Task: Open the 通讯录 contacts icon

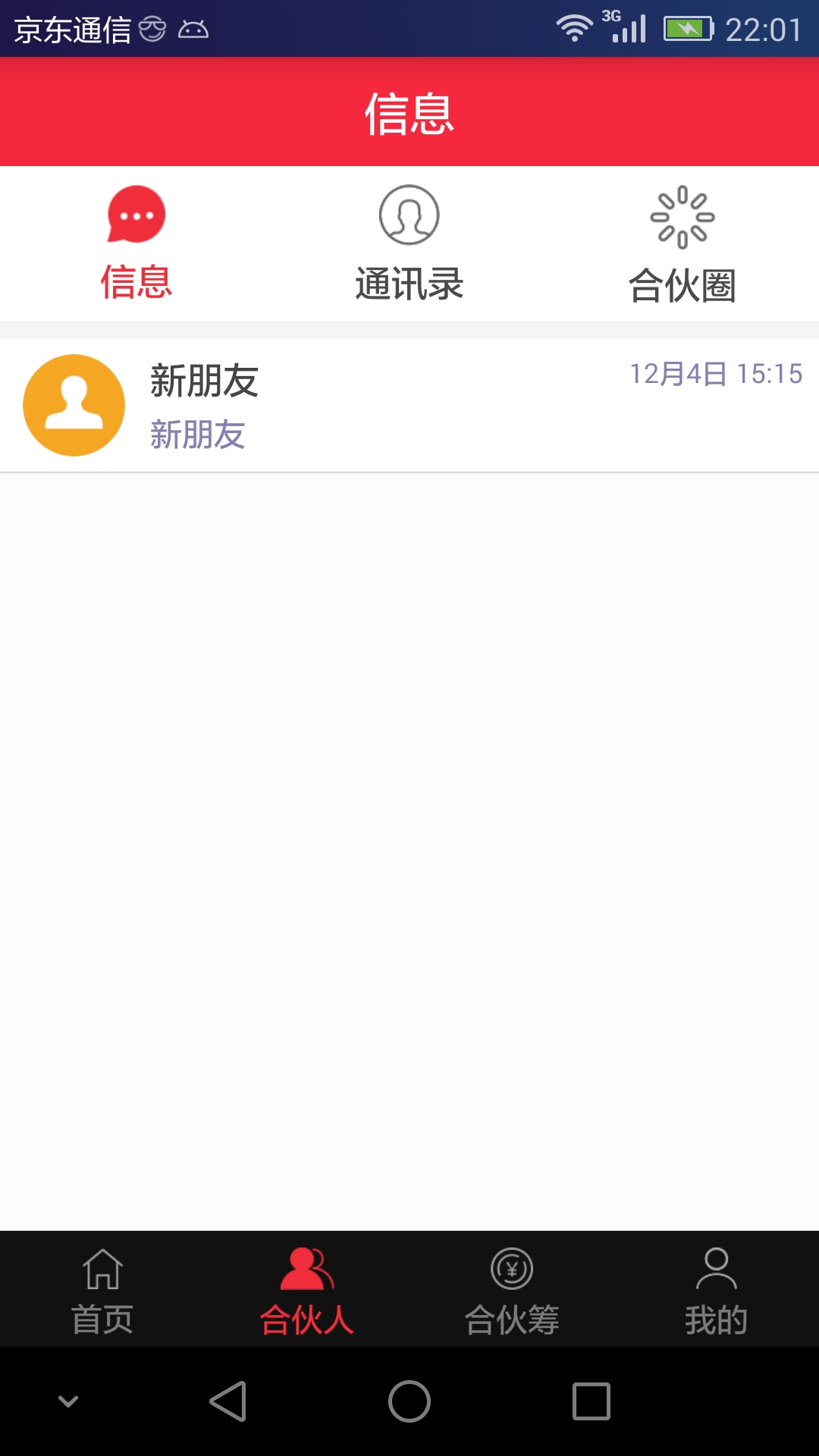Action: coord(408,215)
